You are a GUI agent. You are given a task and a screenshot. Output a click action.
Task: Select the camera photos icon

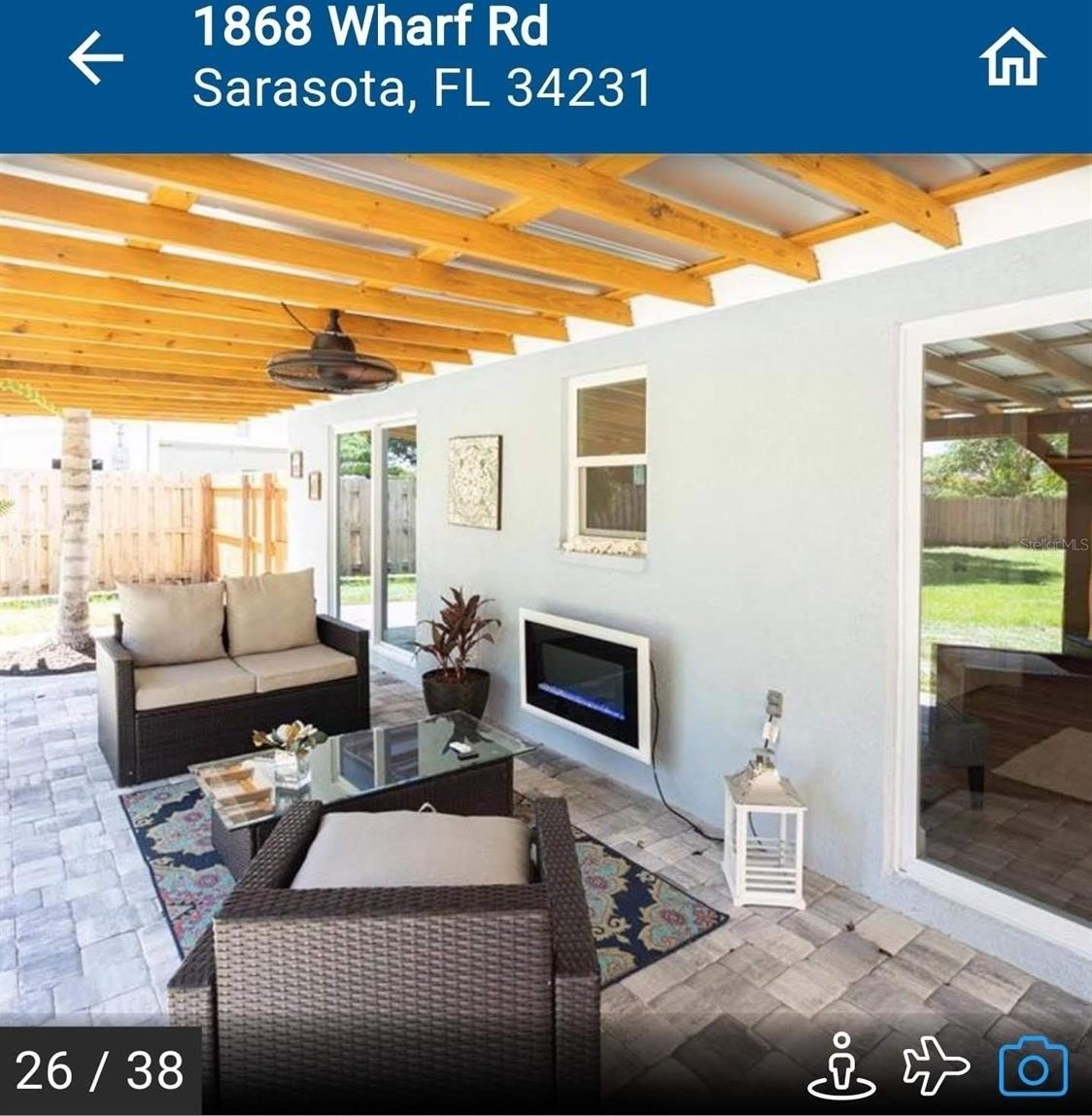point(1033,1067)
